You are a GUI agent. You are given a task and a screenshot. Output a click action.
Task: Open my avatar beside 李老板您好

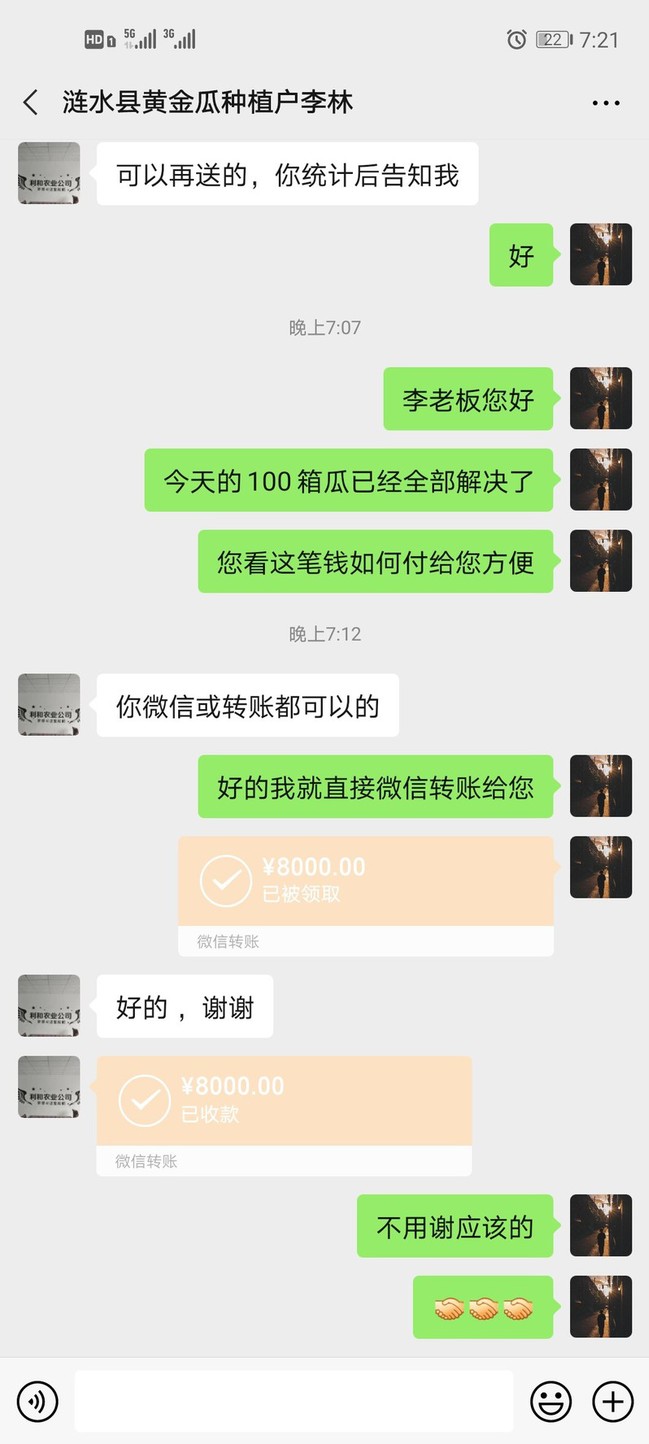point(600,399)
